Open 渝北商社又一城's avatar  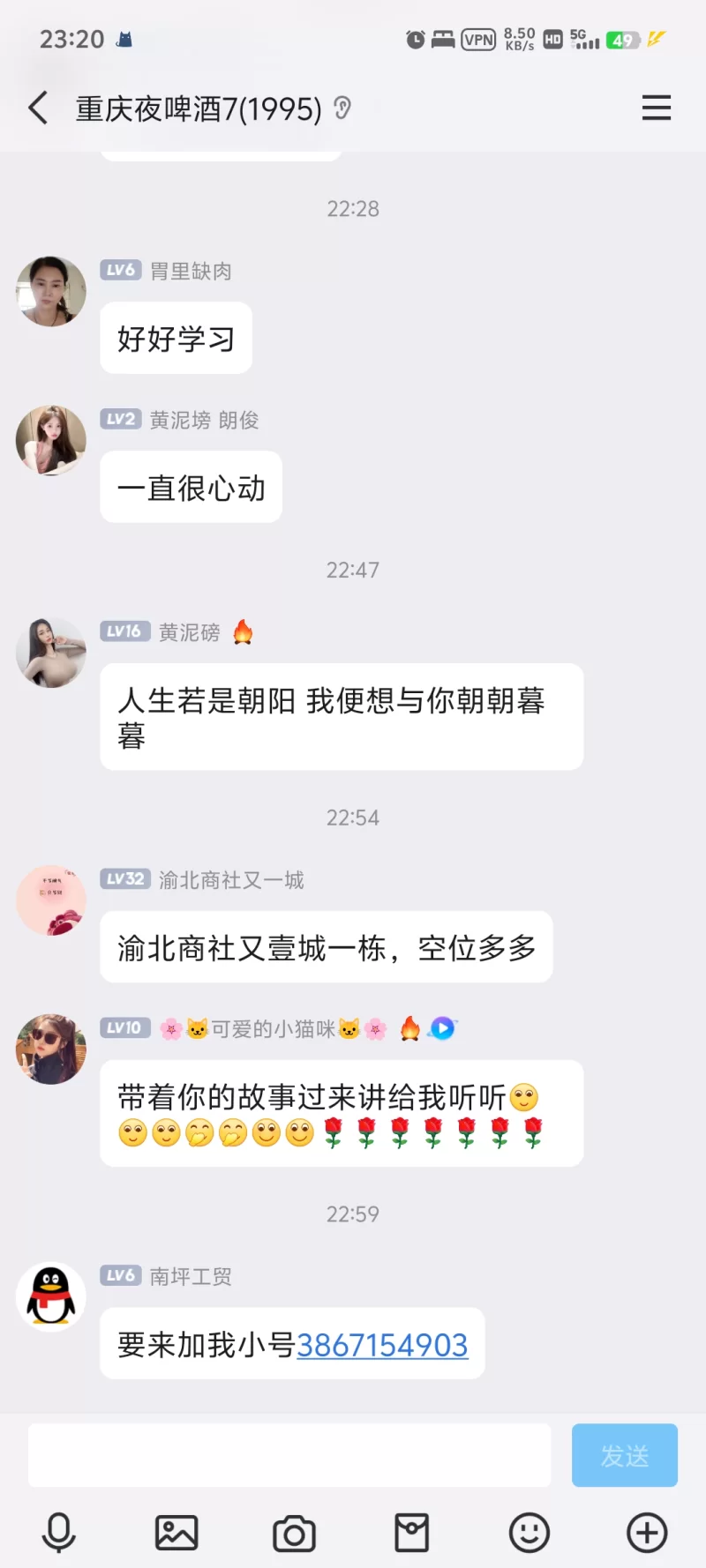point(51,900)
